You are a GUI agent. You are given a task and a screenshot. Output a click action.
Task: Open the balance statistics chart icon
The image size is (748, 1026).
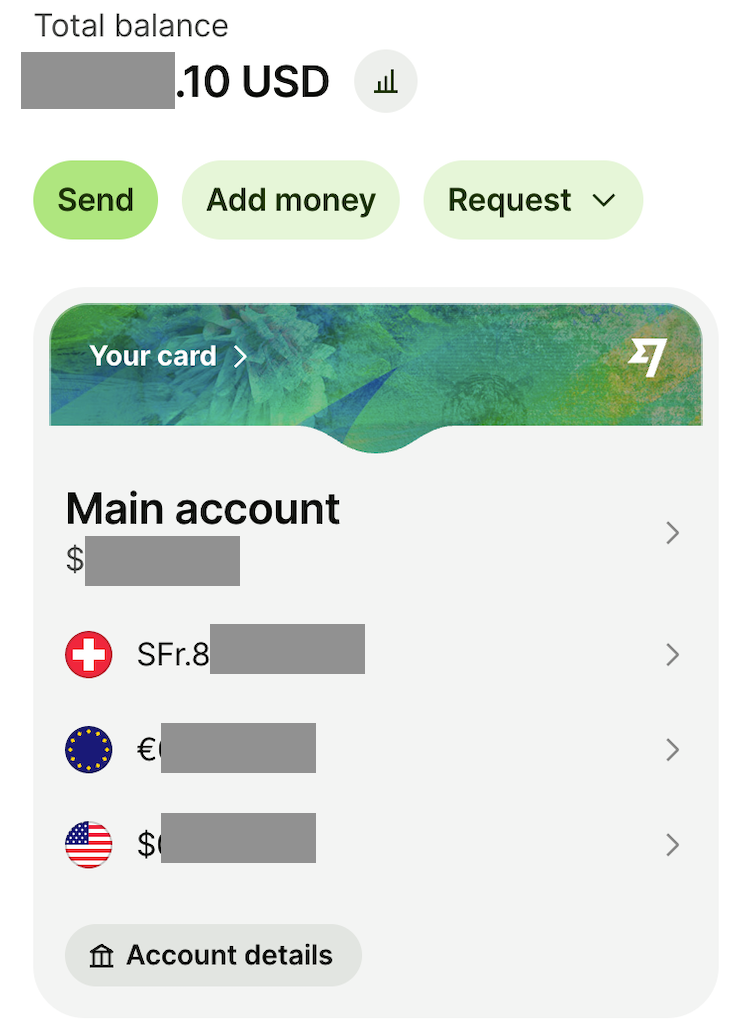coord(385,82)
